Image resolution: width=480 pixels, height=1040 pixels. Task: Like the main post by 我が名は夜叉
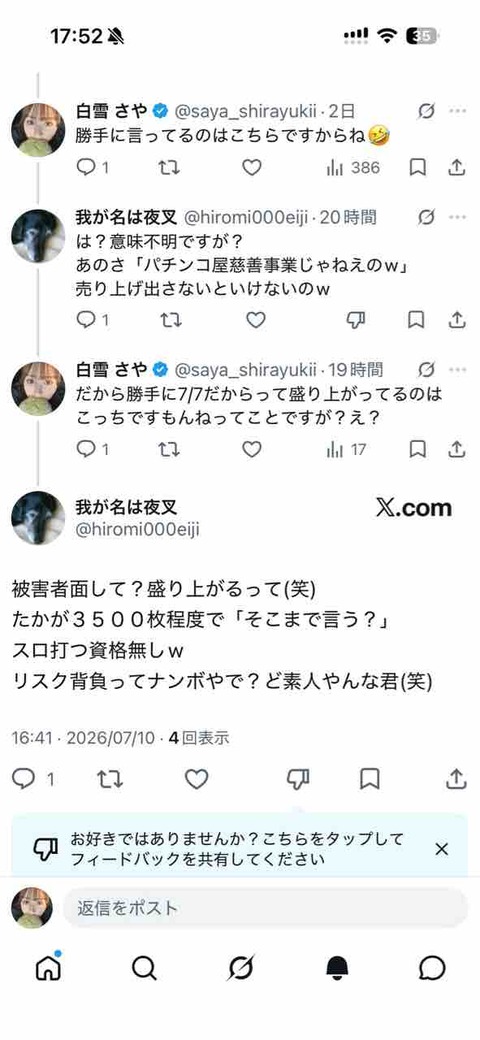[196, 779]
